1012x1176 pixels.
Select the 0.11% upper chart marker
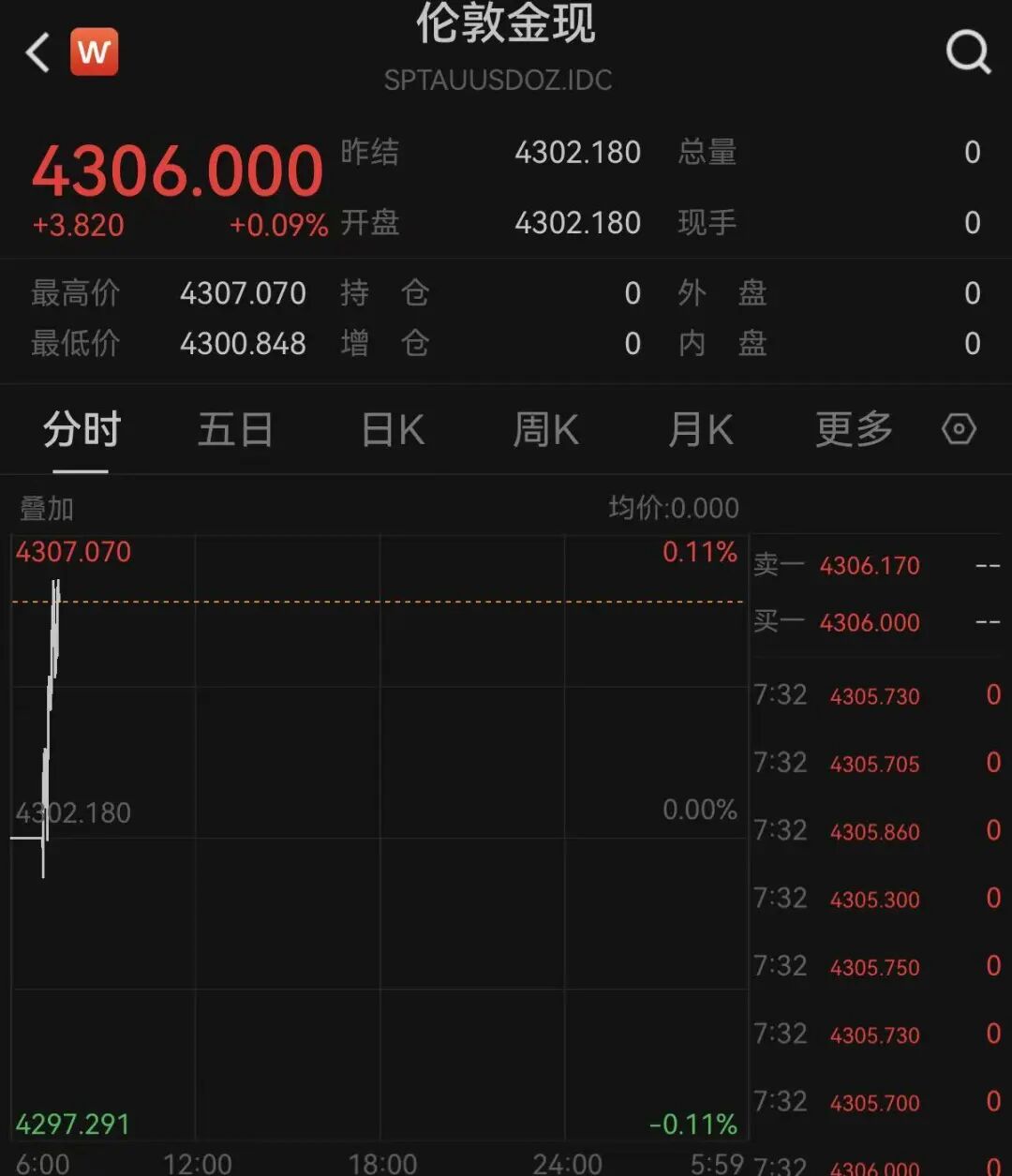coord(699,553)
